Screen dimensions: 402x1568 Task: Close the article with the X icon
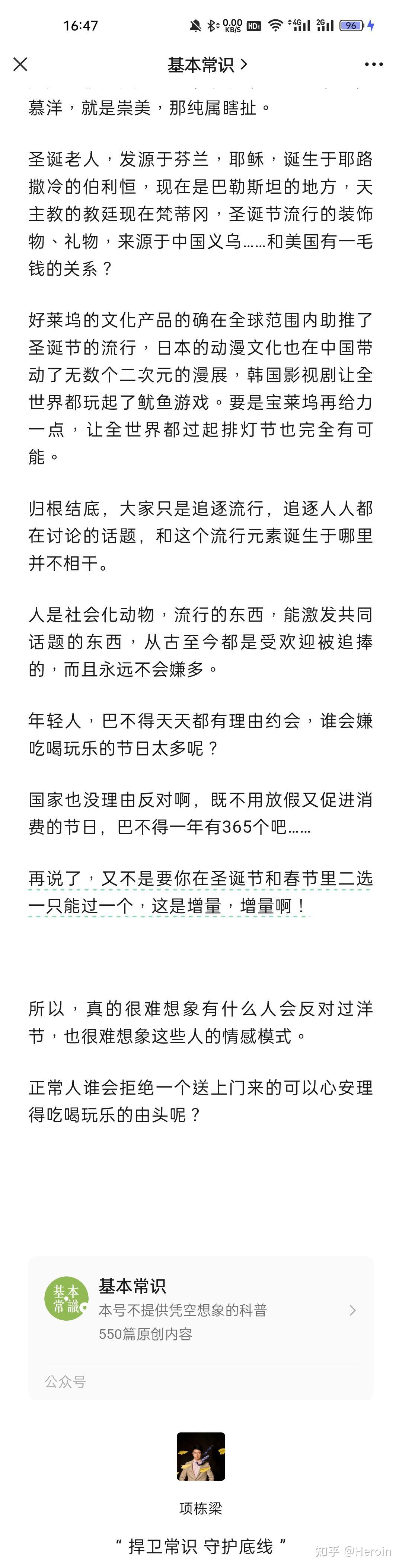20,64
